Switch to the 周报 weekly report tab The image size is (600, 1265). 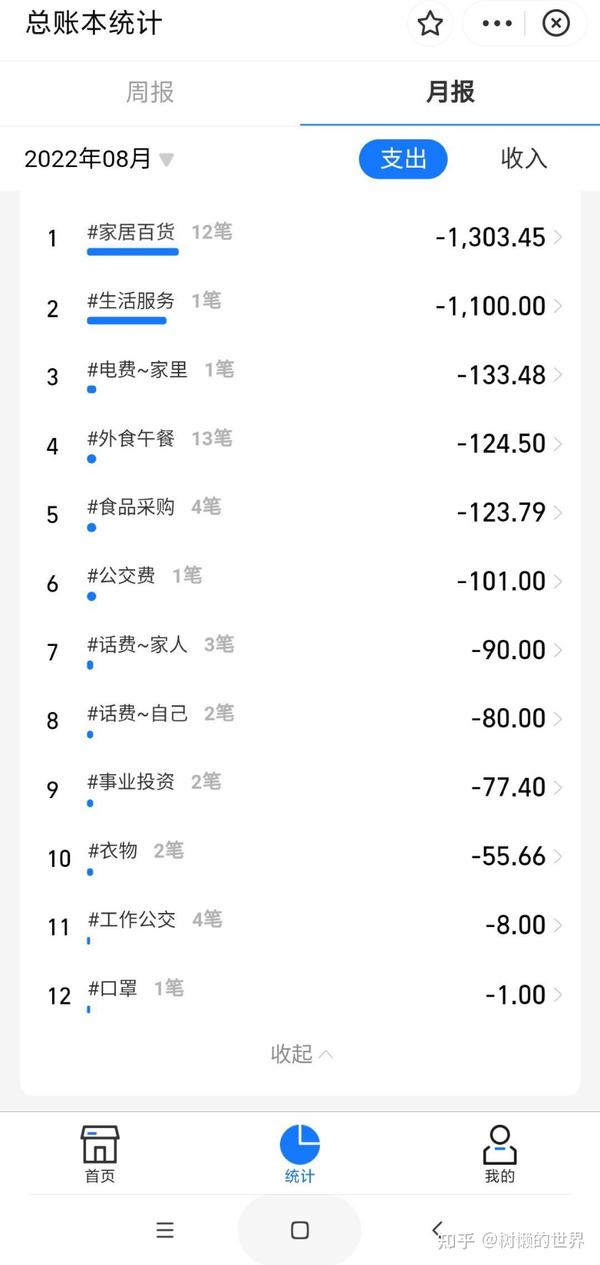pos(150,92)
